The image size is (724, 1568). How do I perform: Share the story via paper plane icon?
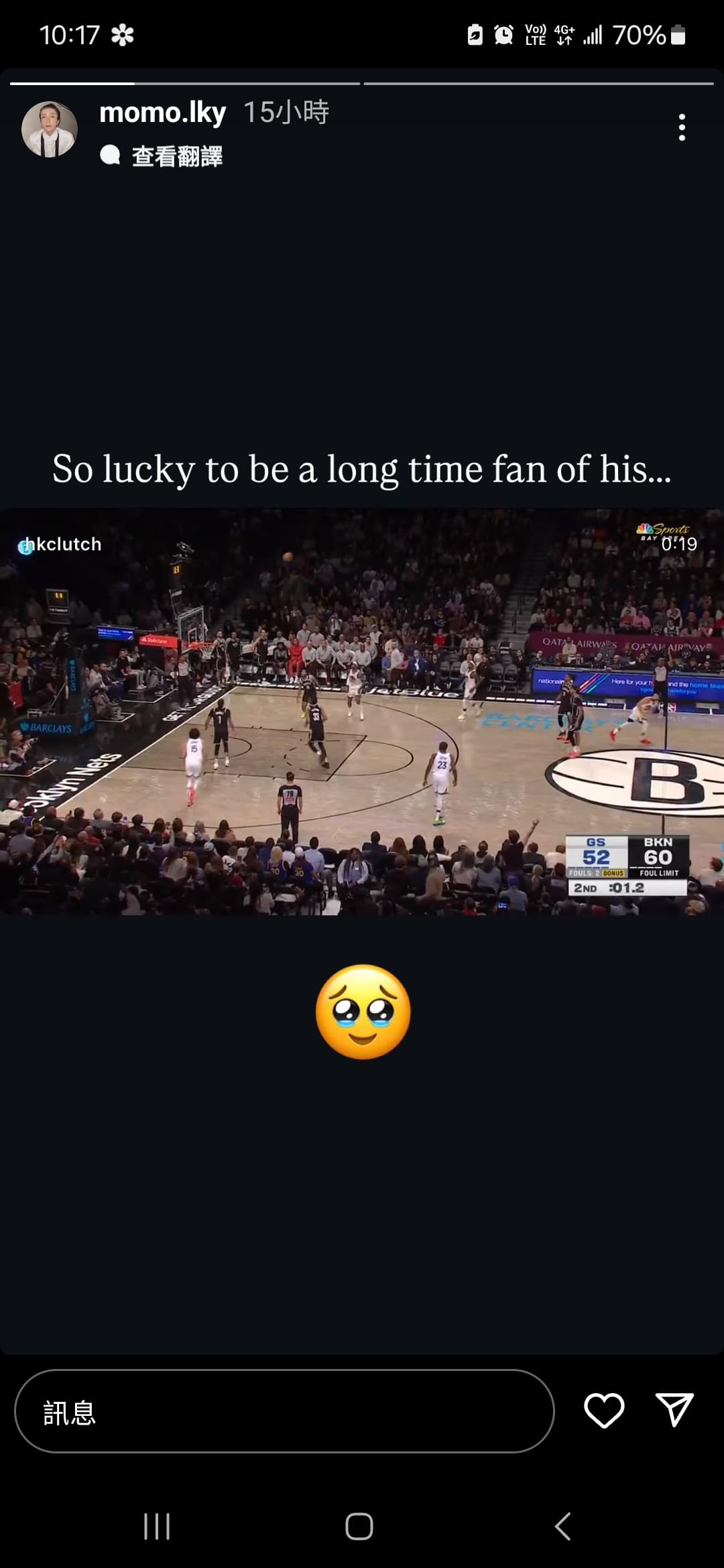[x=674, y=1410]
